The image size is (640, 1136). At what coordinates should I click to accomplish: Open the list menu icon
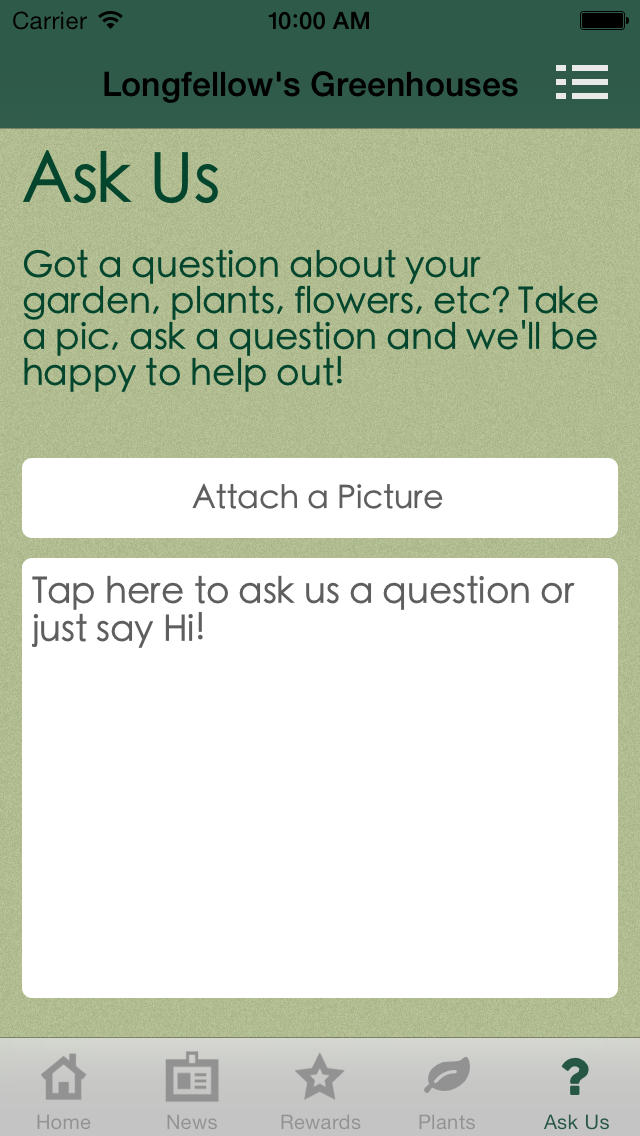pyautogui.click(x=581, y=83)
